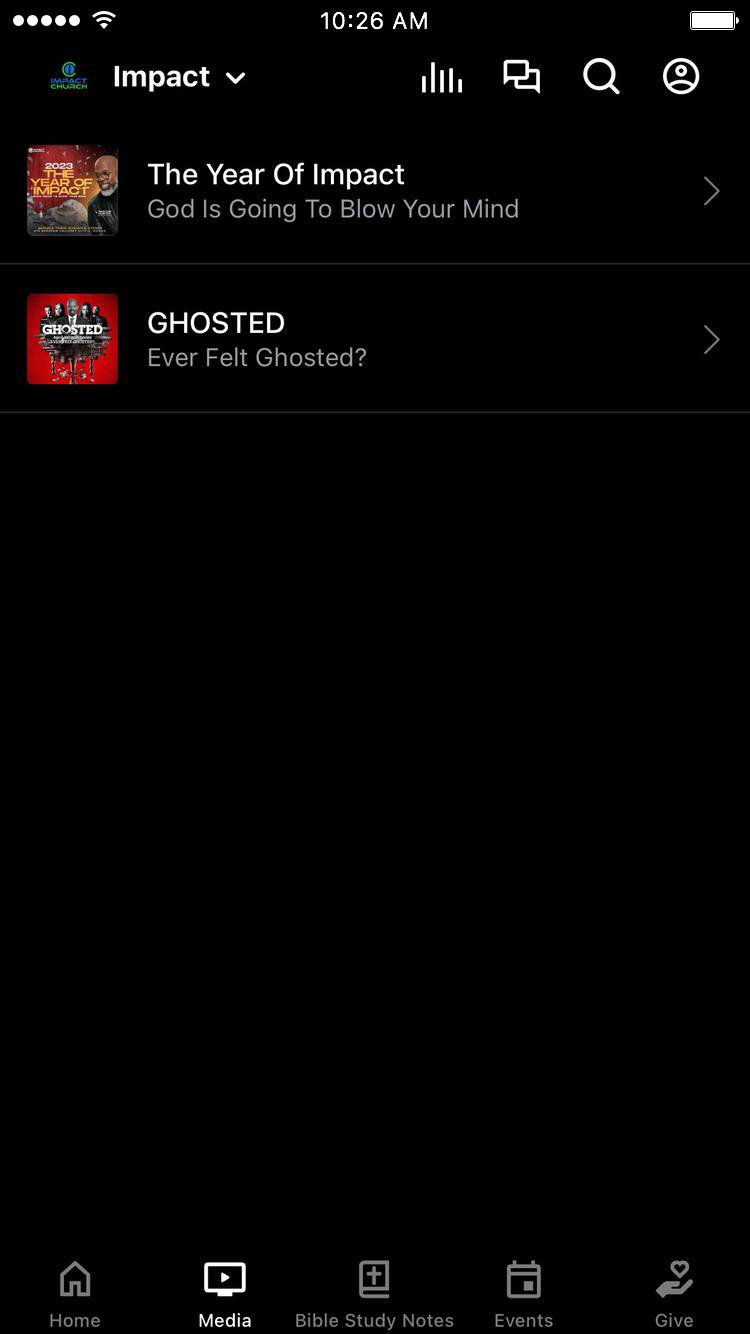Open the Impact campus dropdown
750x1334 pixels.
(x=180, y=77)
